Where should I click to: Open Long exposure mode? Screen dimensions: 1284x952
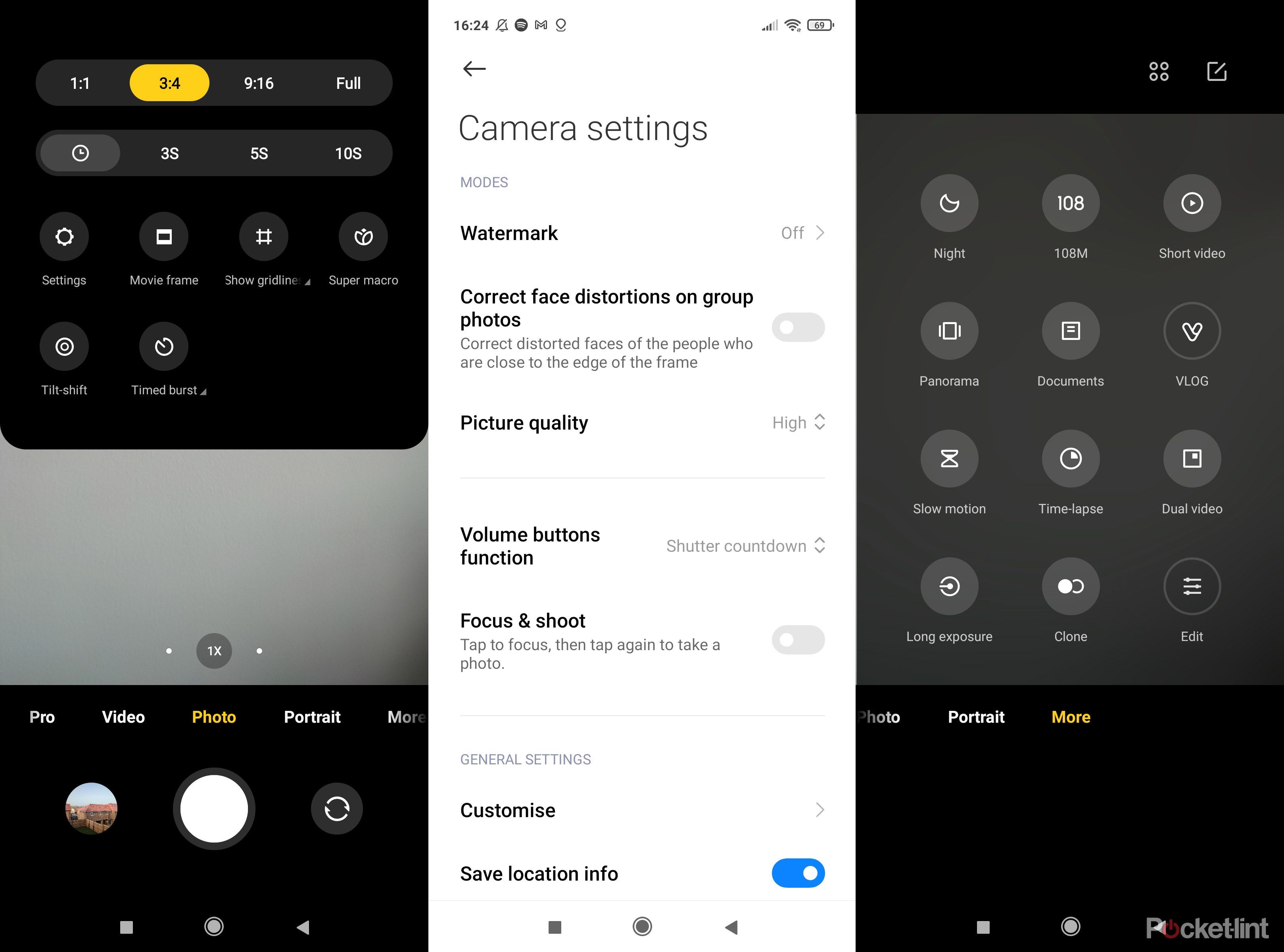949,587
